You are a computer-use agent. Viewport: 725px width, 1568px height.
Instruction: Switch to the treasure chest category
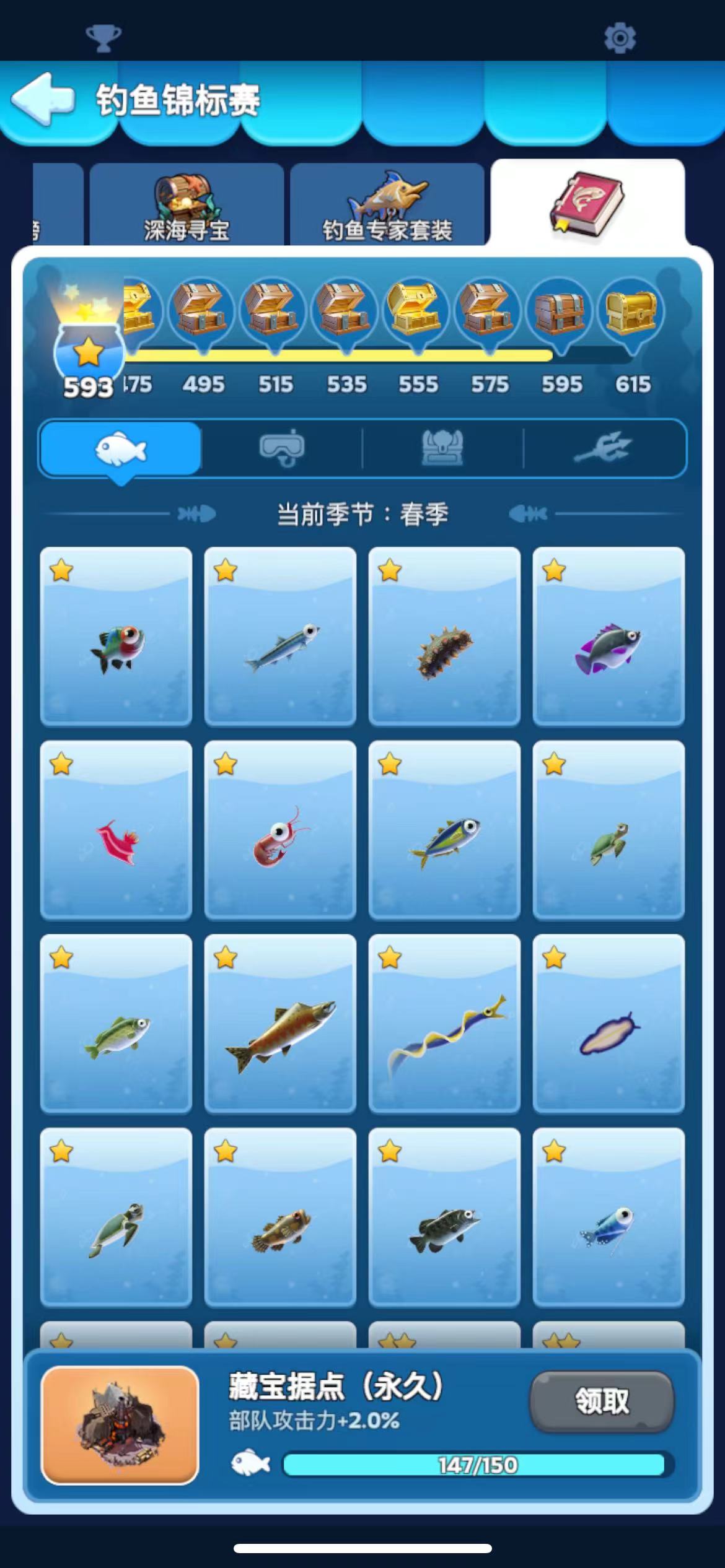pyautogui.click(x=442, y=448)
